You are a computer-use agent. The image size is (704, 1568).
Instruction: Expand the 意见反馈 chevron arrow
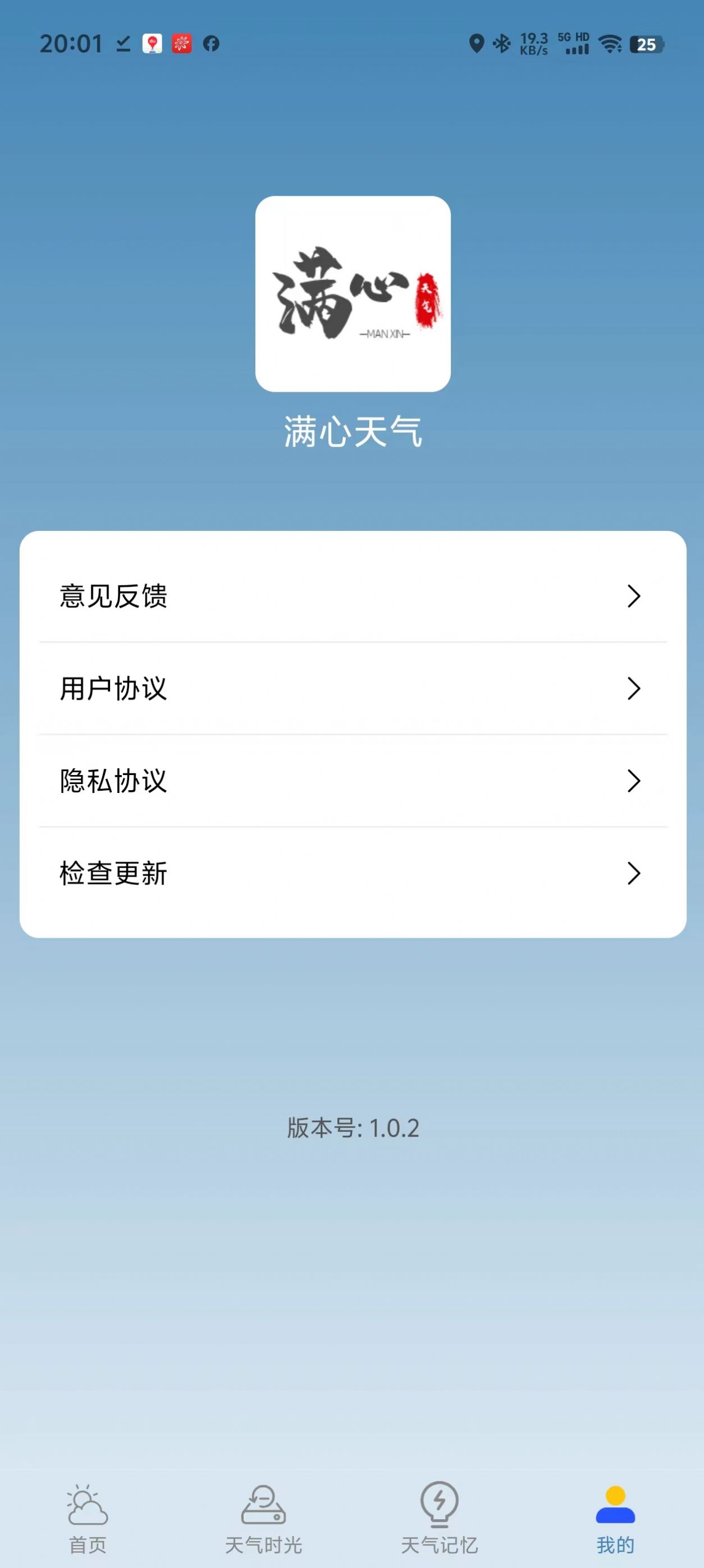click(x=635, y=597)
